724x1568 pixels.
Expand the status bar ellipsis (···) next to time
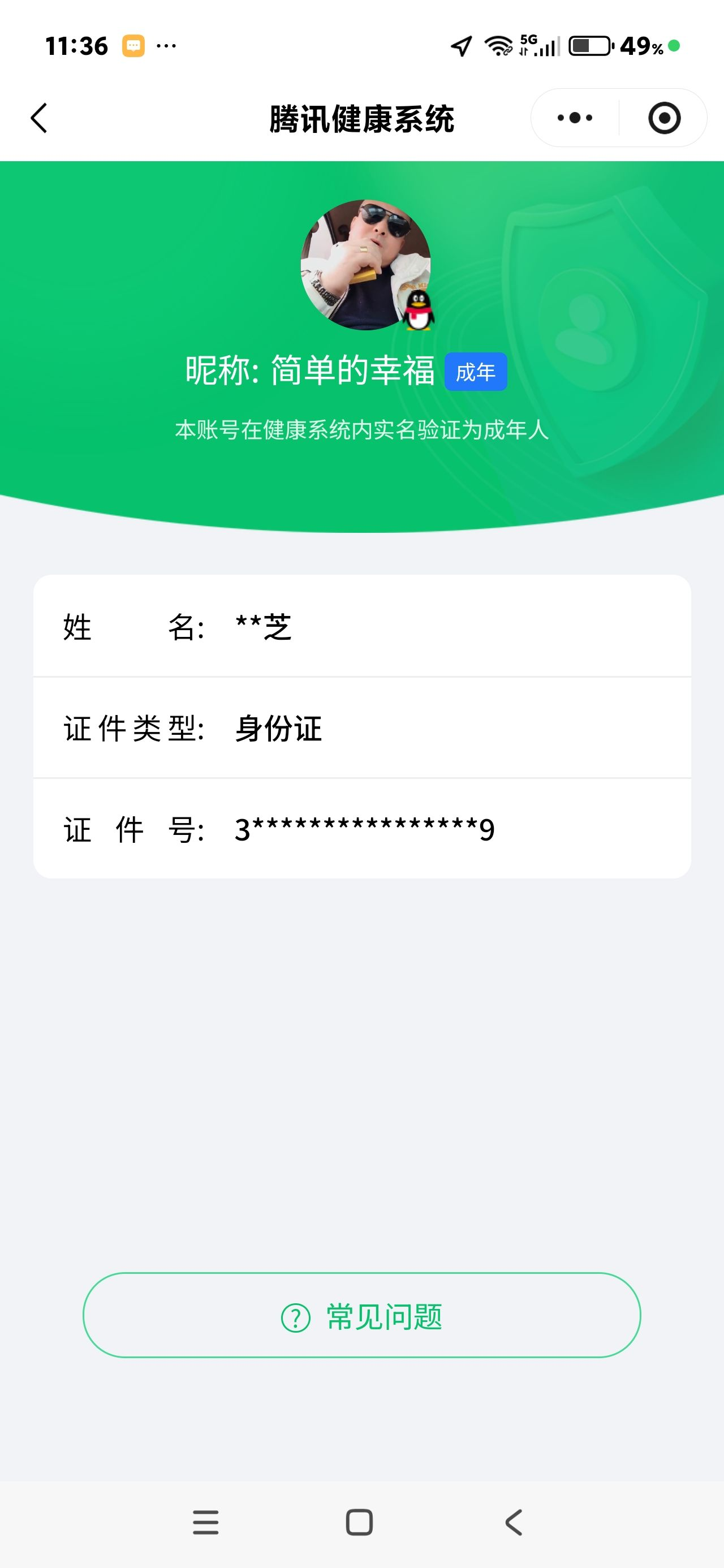[x=166, y=46]
